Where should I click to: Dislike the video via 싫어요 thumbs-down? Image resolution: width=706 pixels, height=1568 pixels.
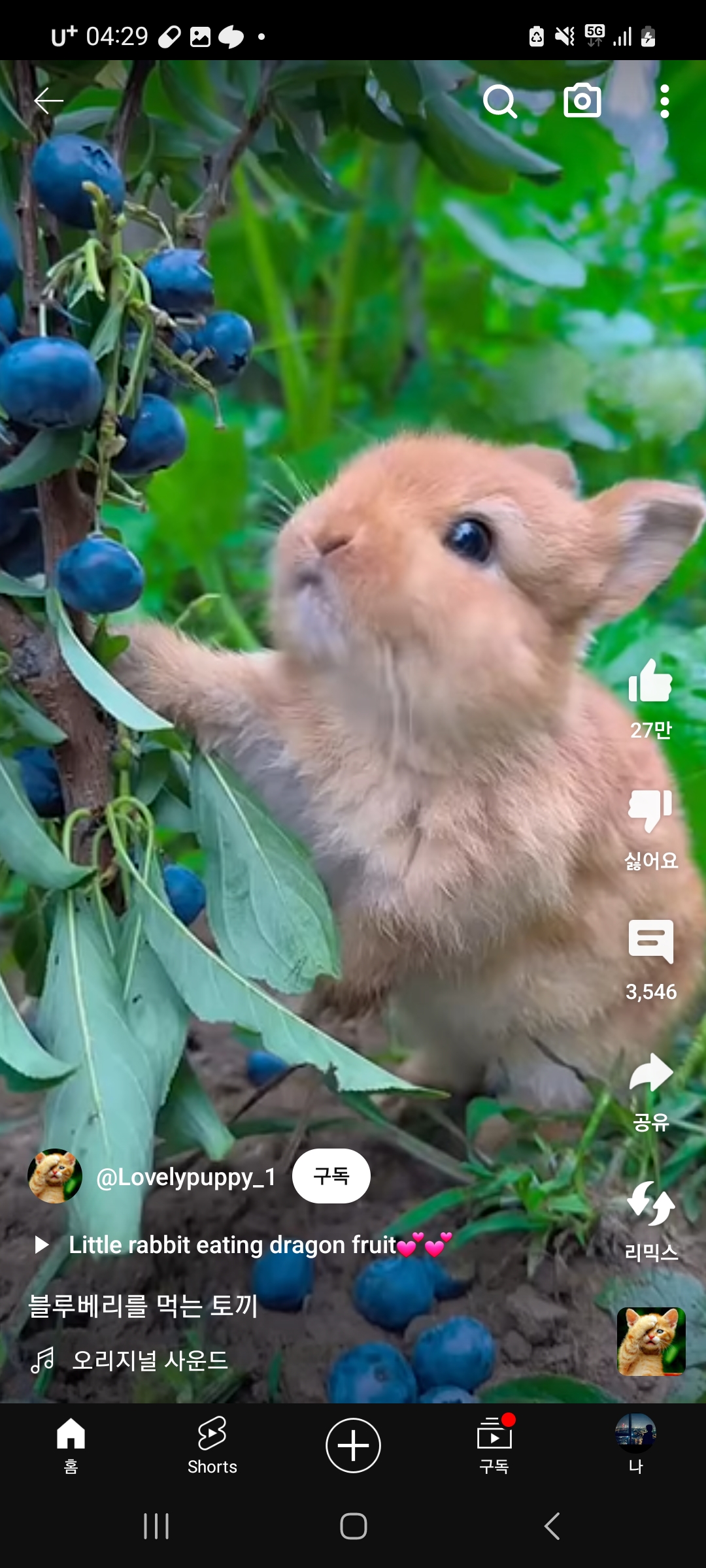click(650, 811)
